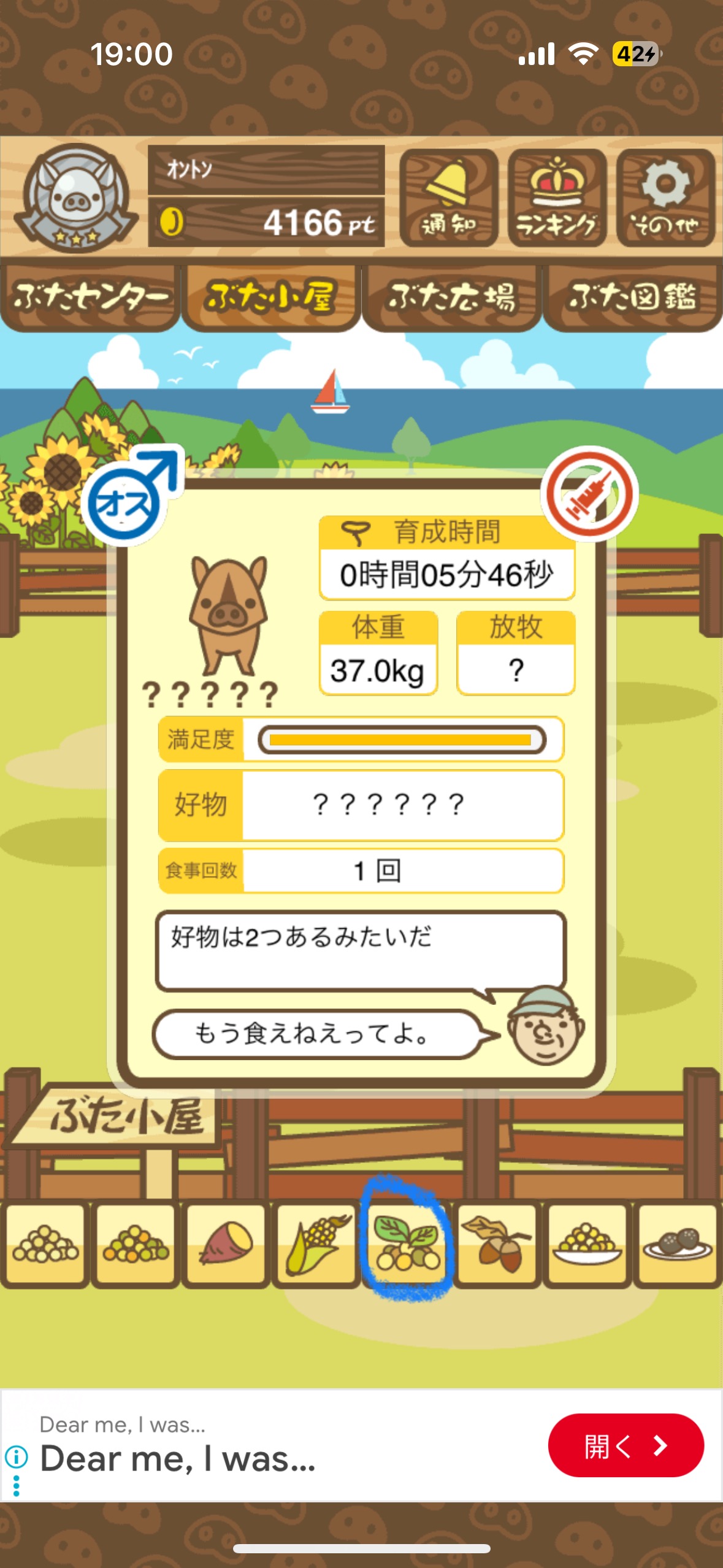Choose the corn feed

pyautogui.click(x=316, y=1243)
